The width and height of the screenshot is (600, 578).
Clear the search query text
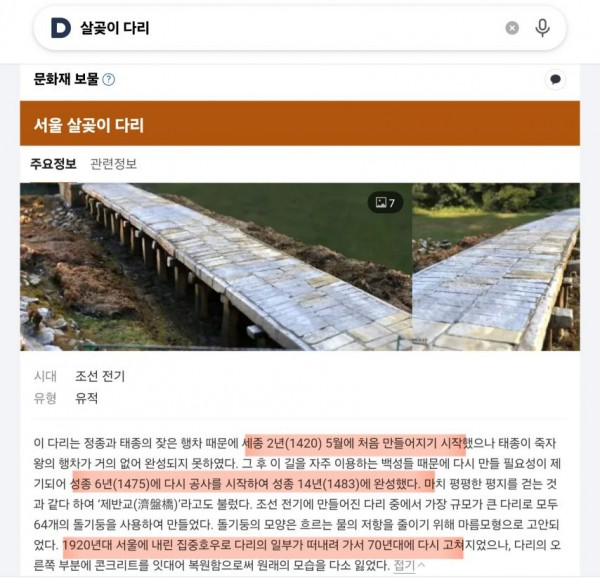tap(512, 28)
